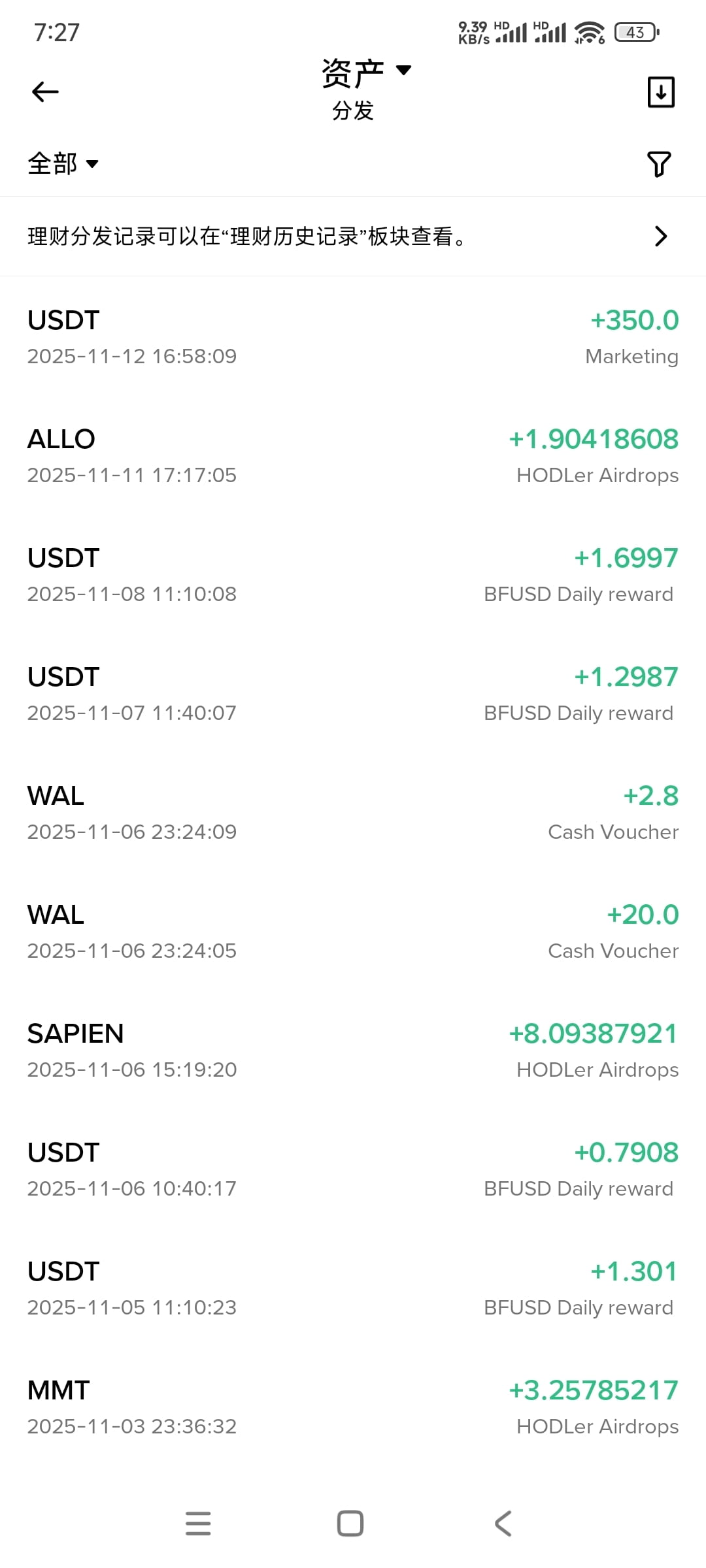
Task: Open the 资产 dropdown in the title
Action: pyautogui.click(x=366, y=72)
